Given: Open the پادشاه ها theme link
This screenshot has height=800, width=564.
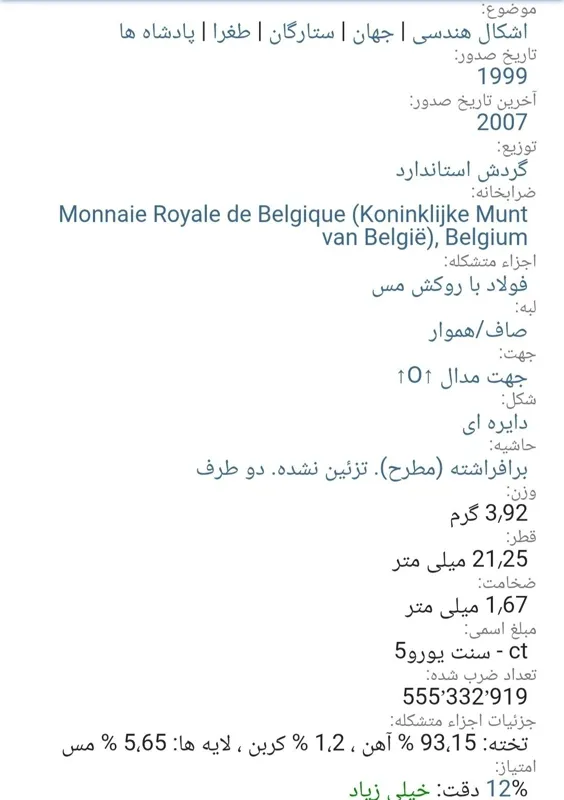Looking at the screenshot, I should (157, 33).
